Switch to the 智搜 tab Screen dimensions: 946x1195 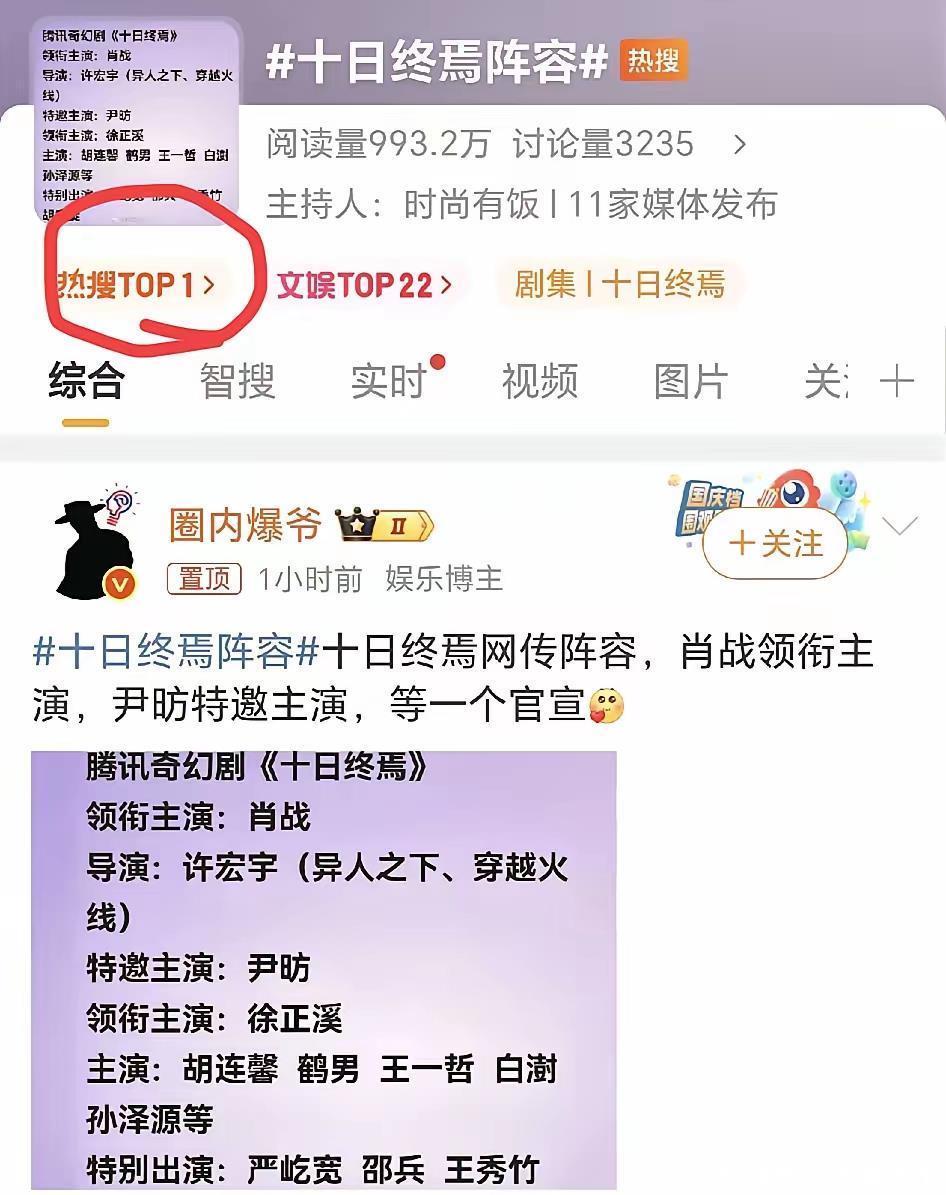pos(237,381)
